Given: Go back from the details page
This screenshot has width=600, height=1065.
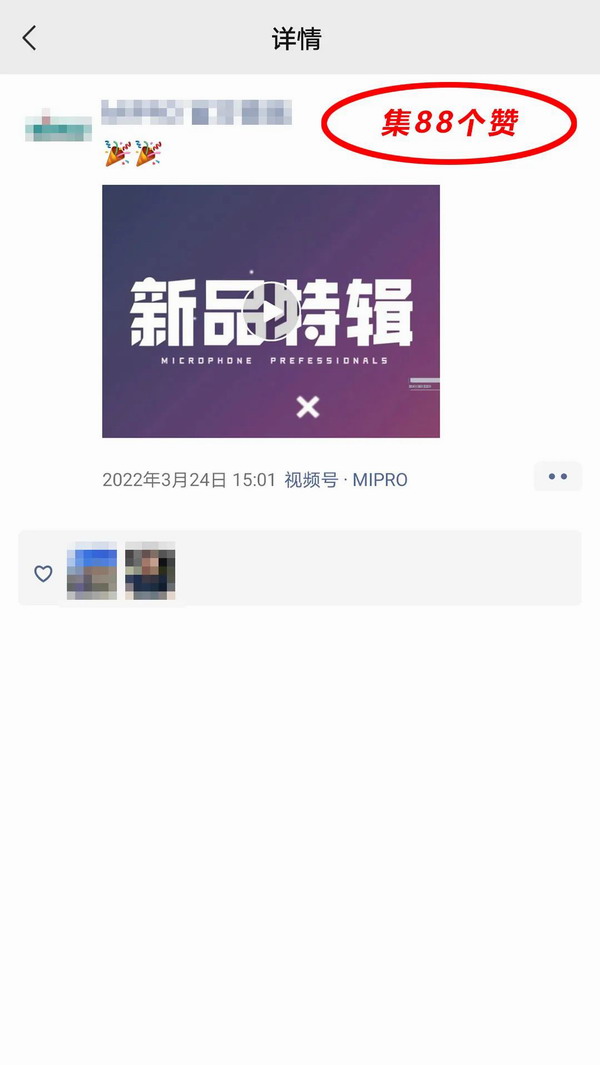Looking at the screenshot, I should [29, 38].
